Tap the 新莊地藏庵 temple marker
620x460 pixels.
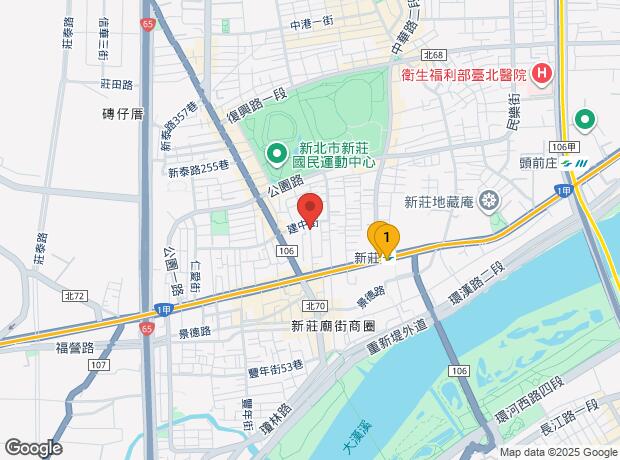click(489, 201)
